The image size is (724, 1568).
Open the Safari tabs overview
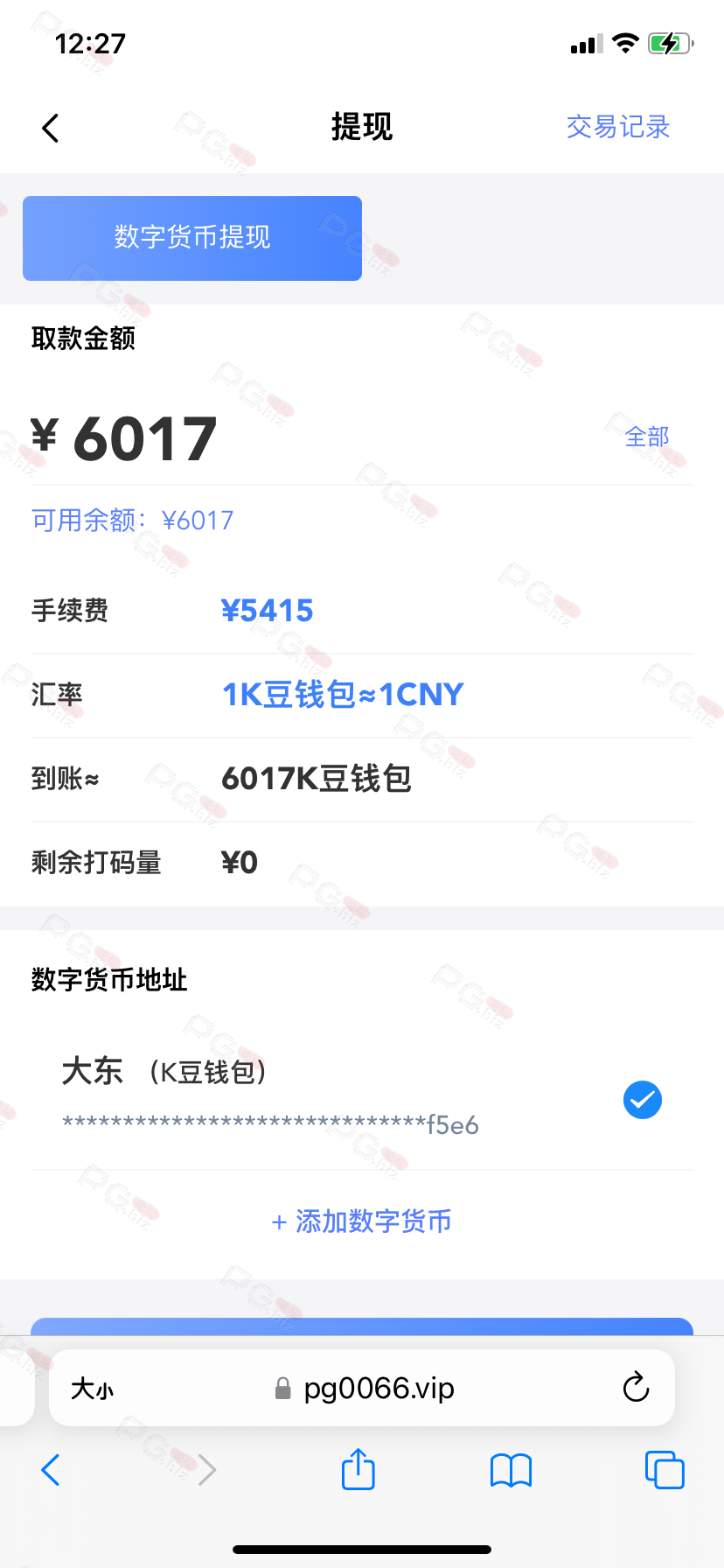(665, 1470)
